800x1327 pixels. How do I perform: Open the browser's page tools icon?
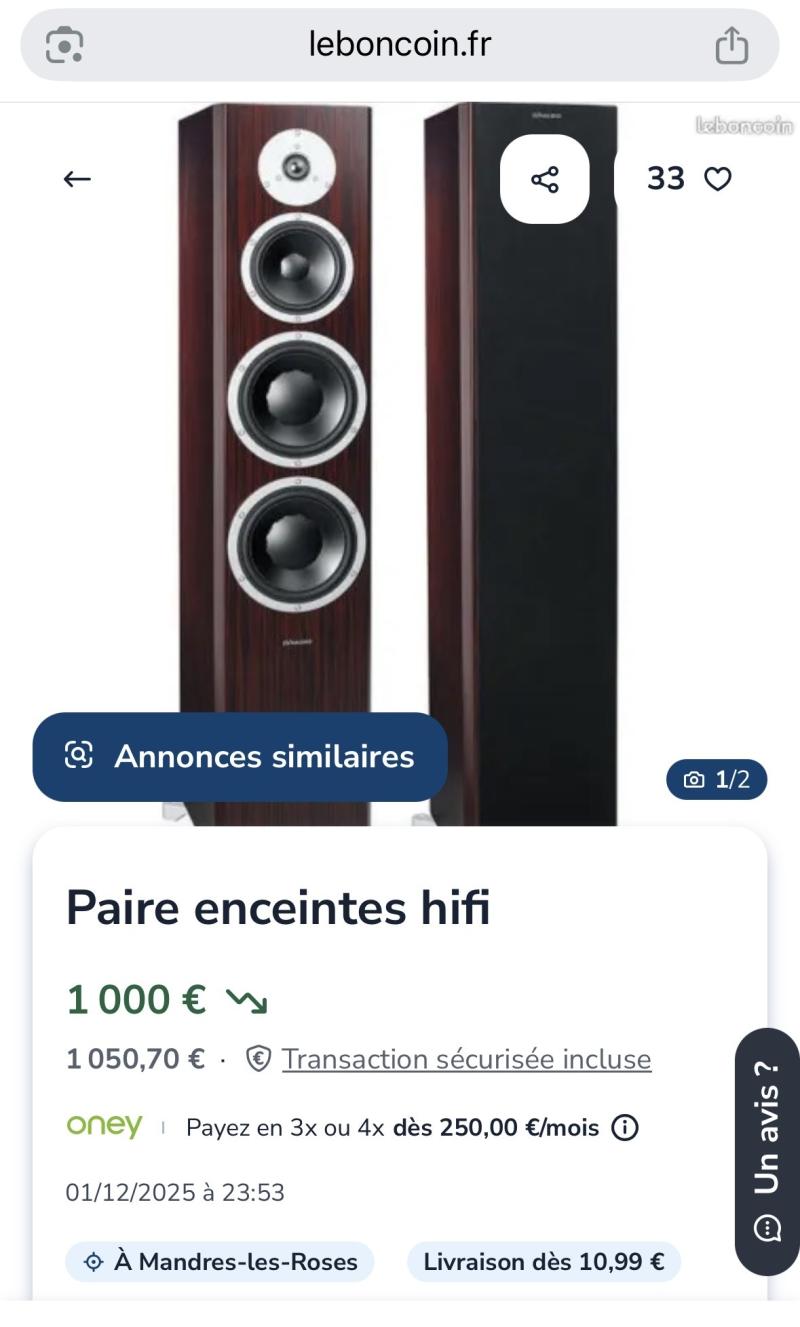[65, 45]
